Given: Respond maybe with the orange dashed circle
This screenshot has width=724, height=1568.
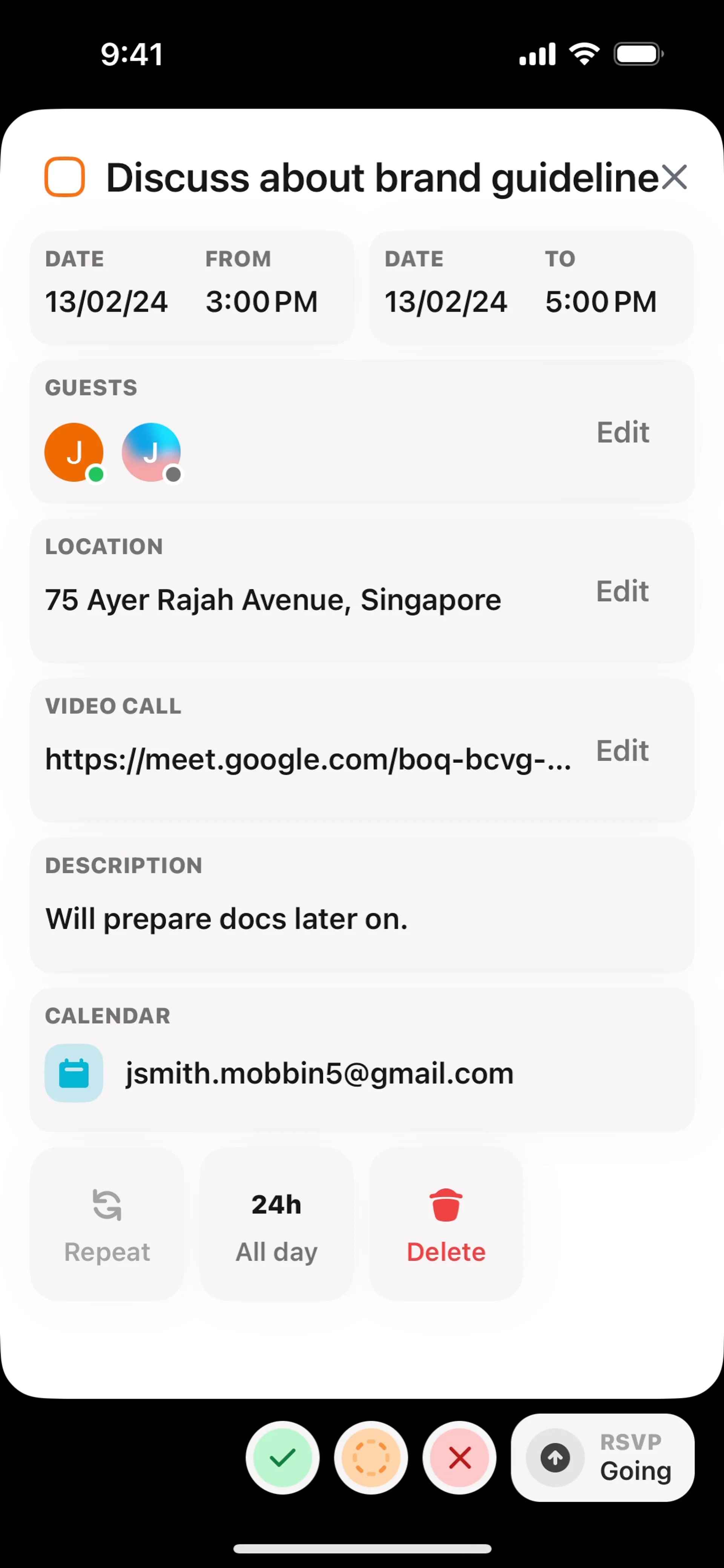Looking at the screenshot, I should 371,1458.
